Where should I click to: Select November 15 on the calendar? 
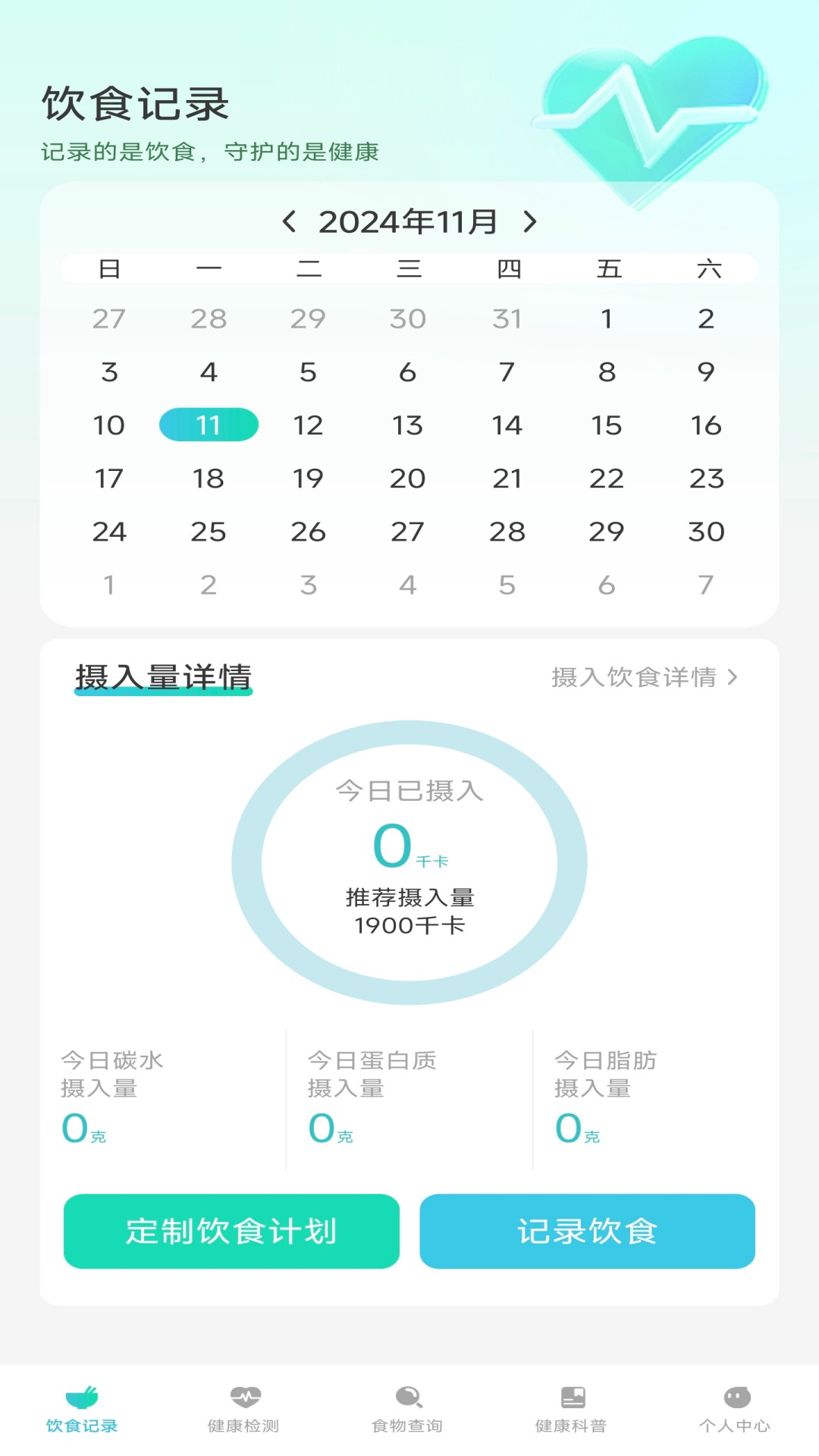pyautogui.click(x=607, y=425)
